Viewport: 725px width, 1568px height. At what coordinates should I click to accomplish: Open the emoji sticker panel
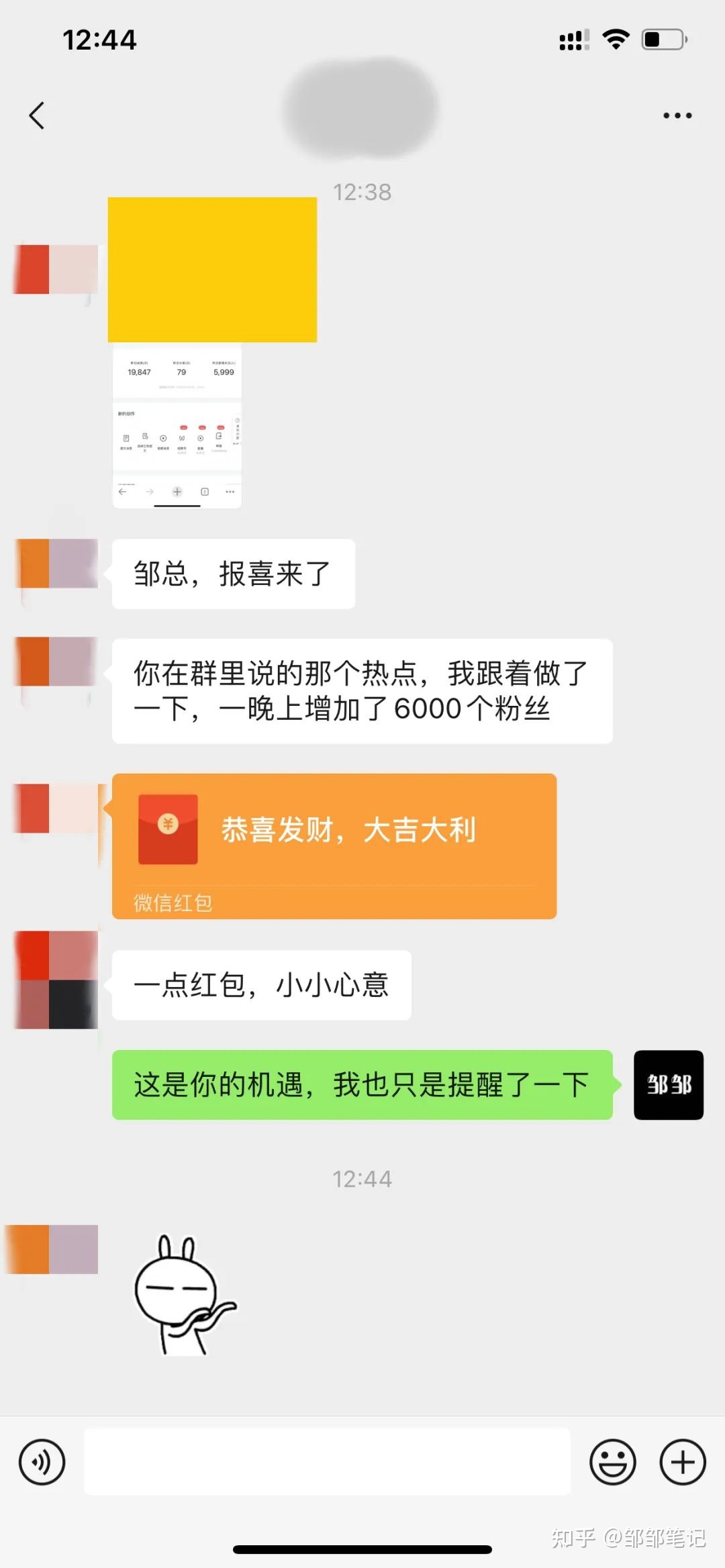click(612, 1462)
